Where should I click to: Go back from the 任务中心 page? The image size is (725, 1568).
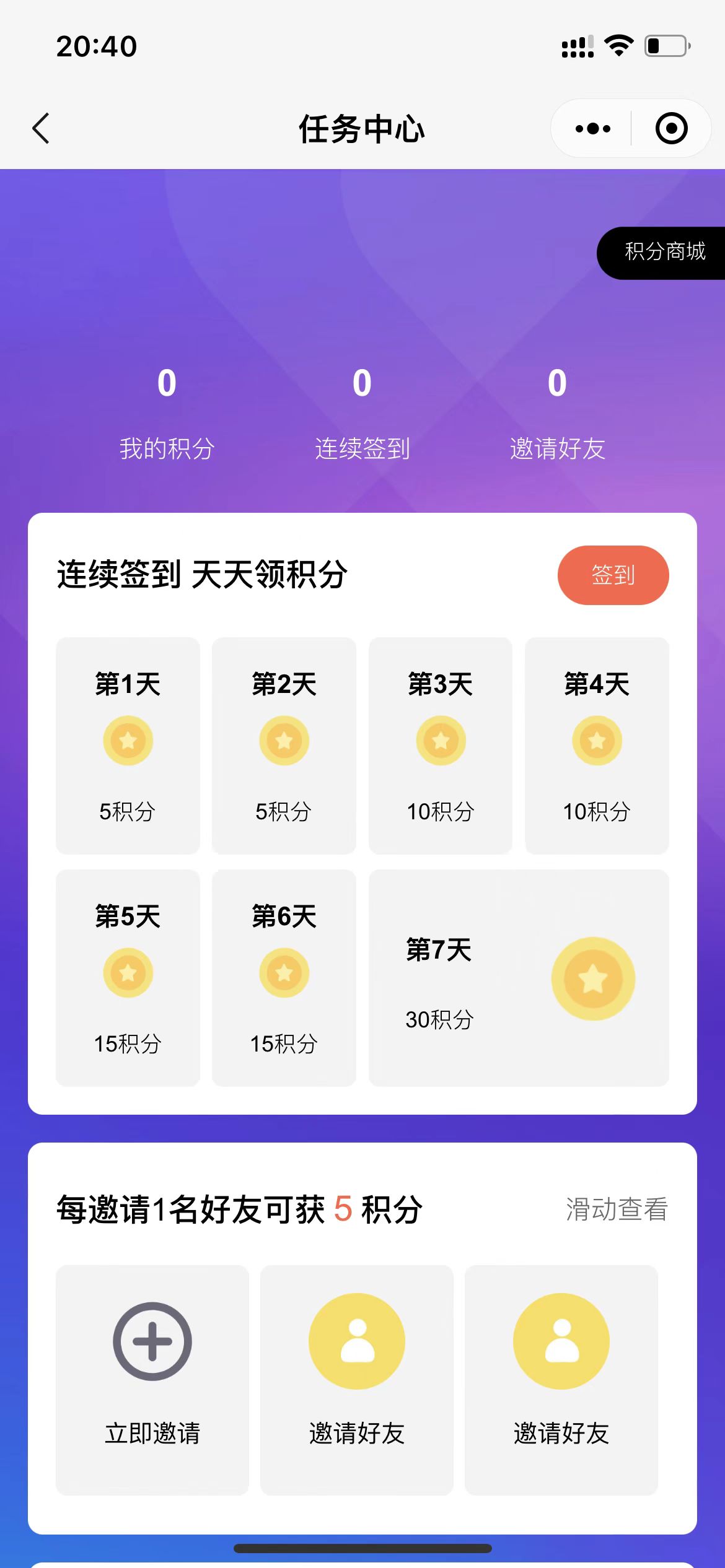pos(41,129)
